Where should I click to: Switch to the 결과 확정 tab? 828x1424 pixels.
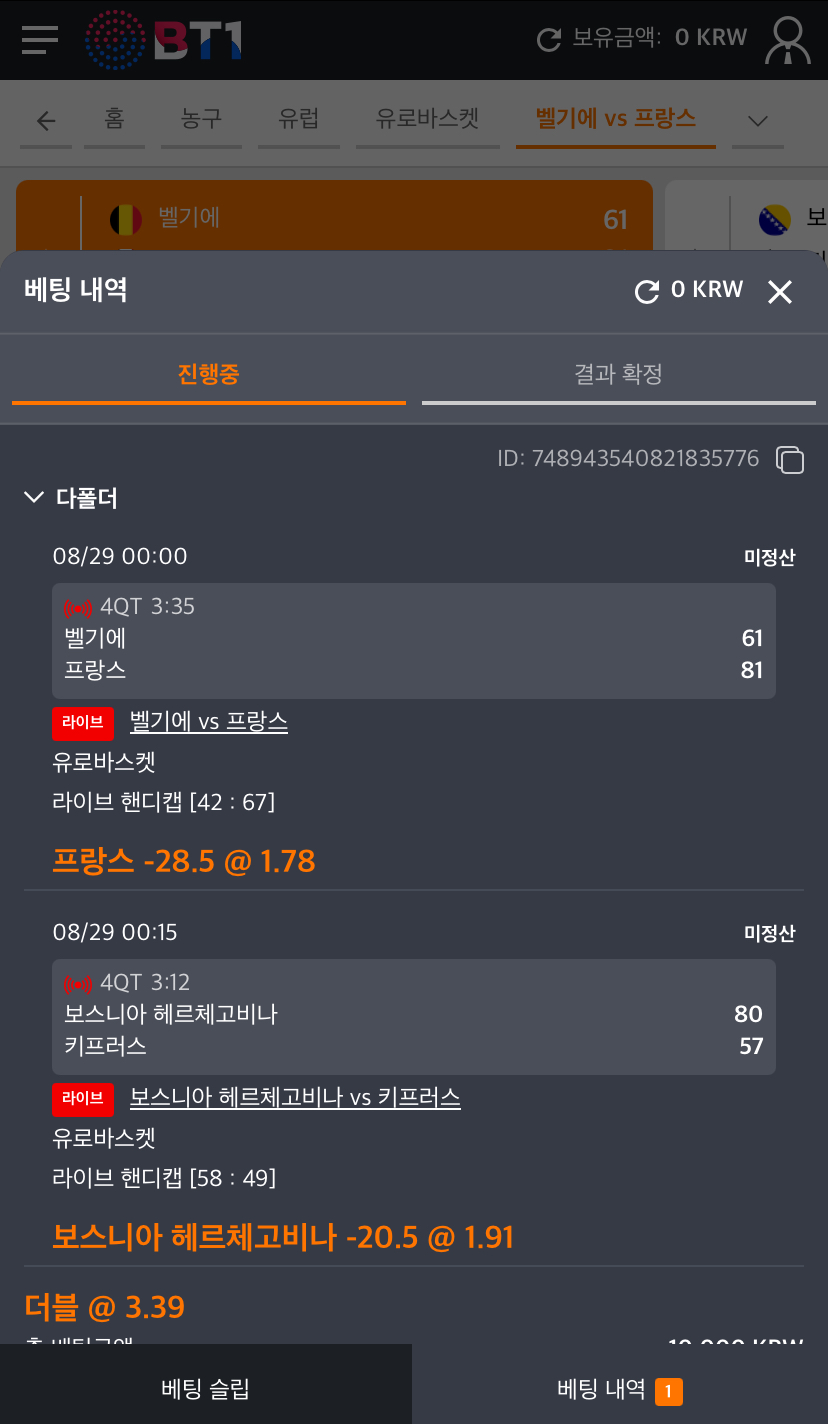(618, 375)
